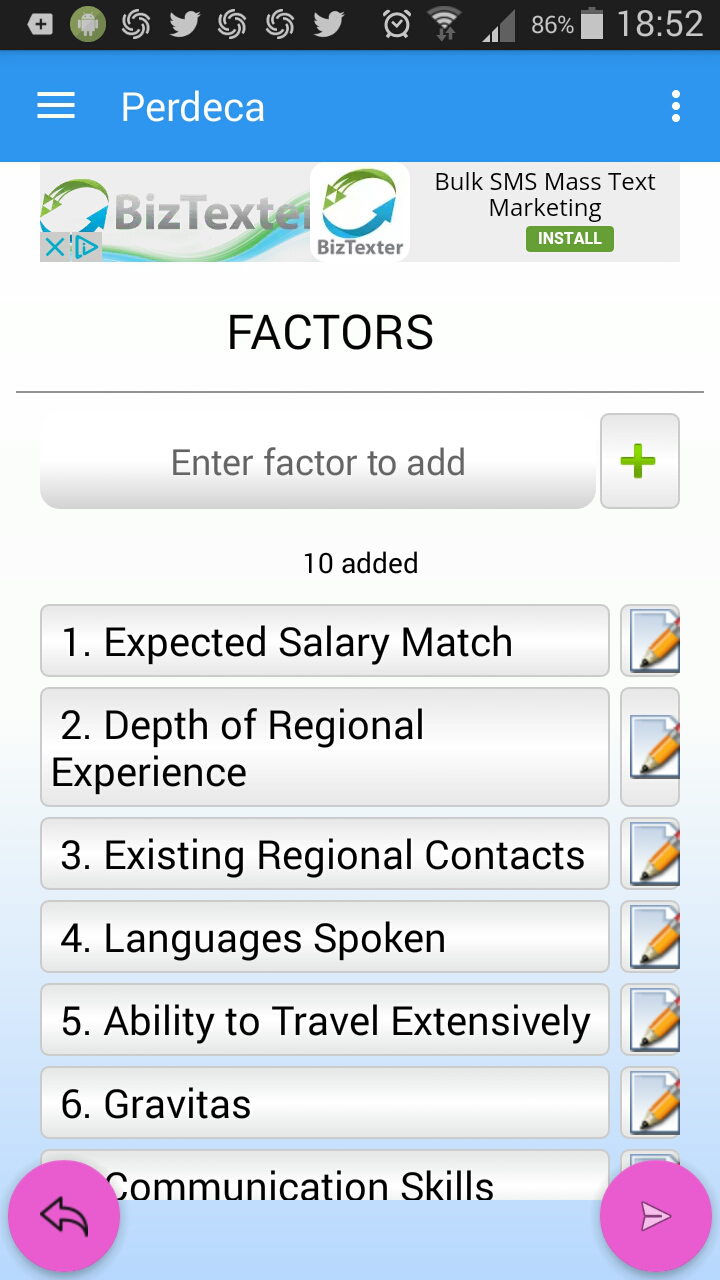
Task: Click the INSTALL button on the BizTexter ad
Action: [x=569, y=238]
